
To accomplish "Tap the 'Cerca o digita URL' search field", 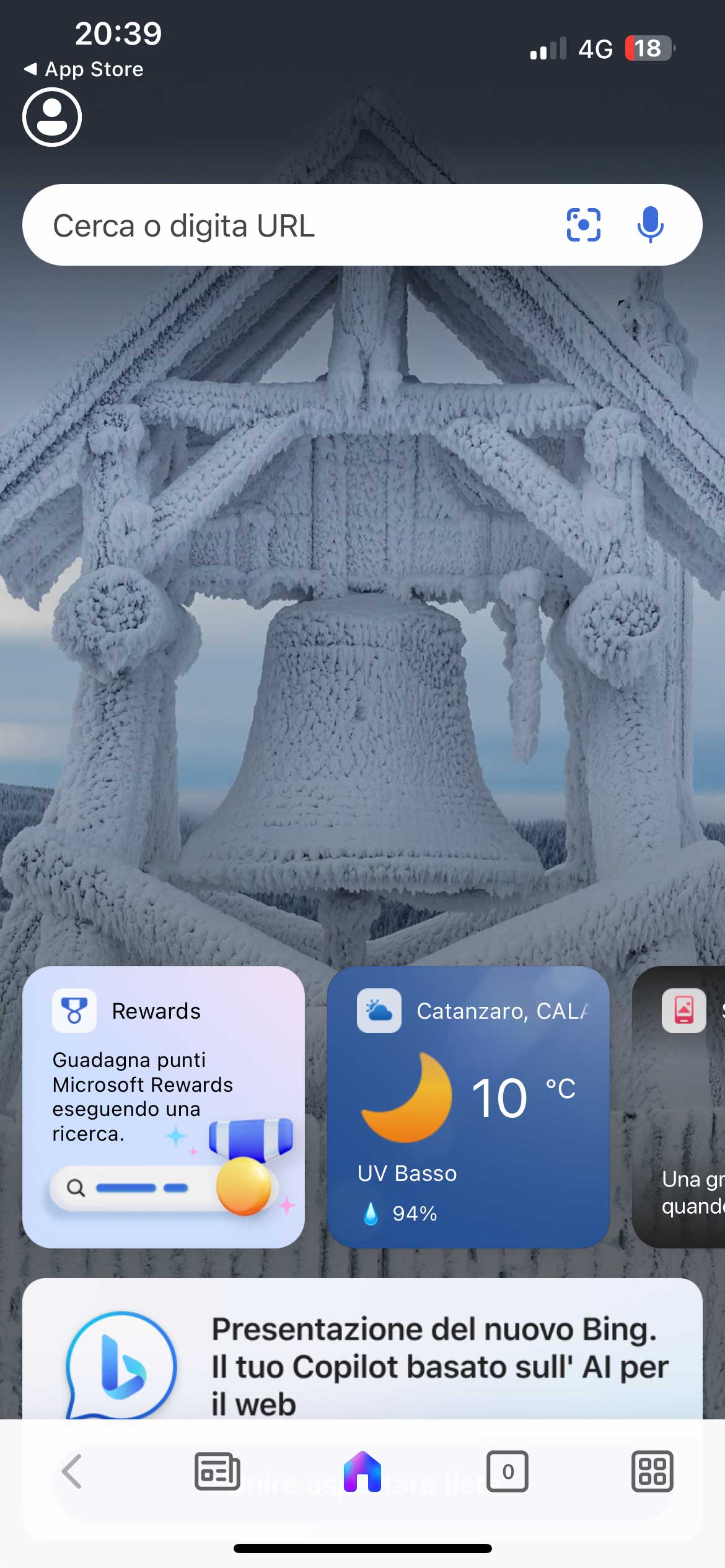I will (279, 225).
